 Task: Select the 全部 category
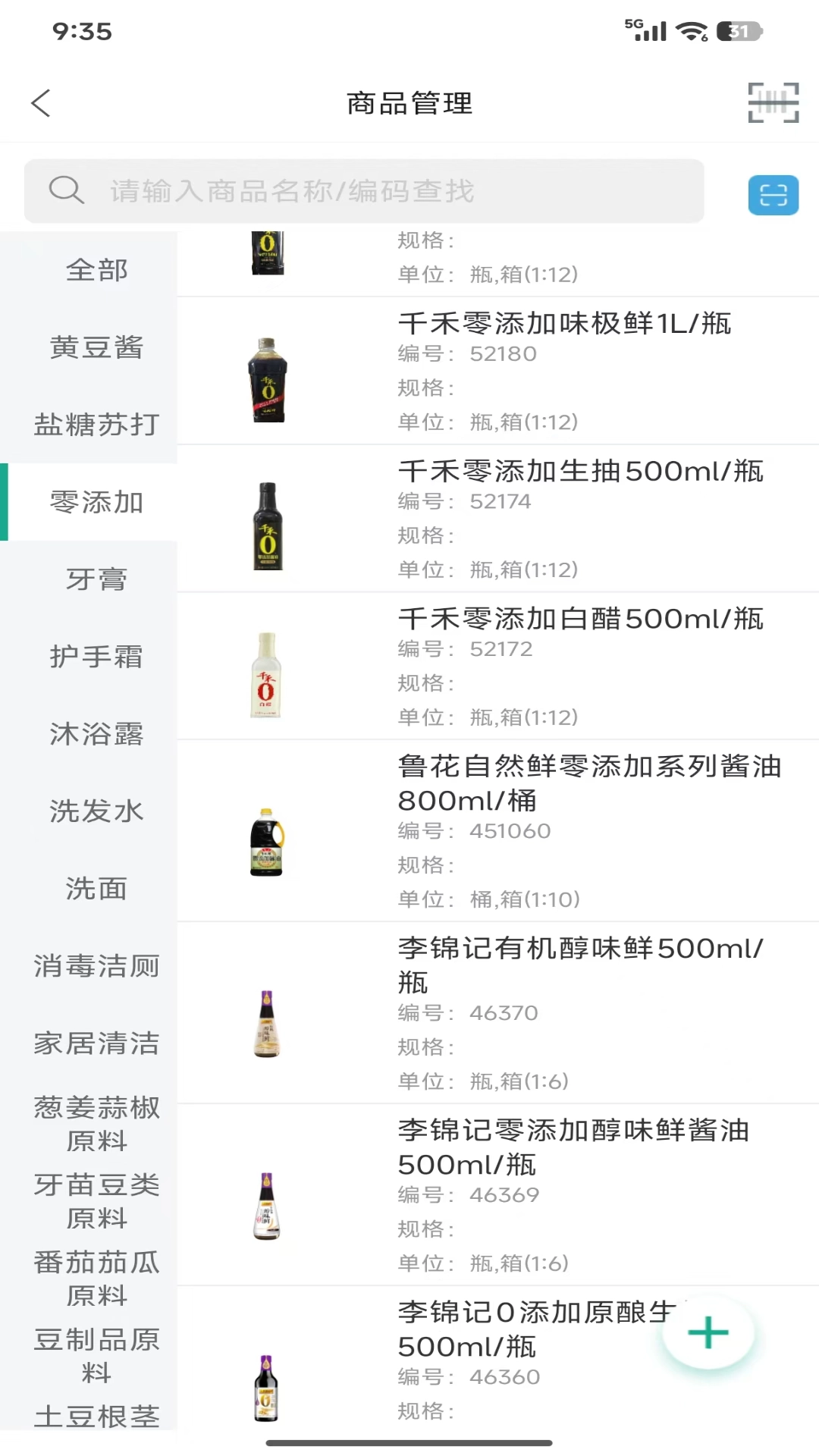[96, 269]
